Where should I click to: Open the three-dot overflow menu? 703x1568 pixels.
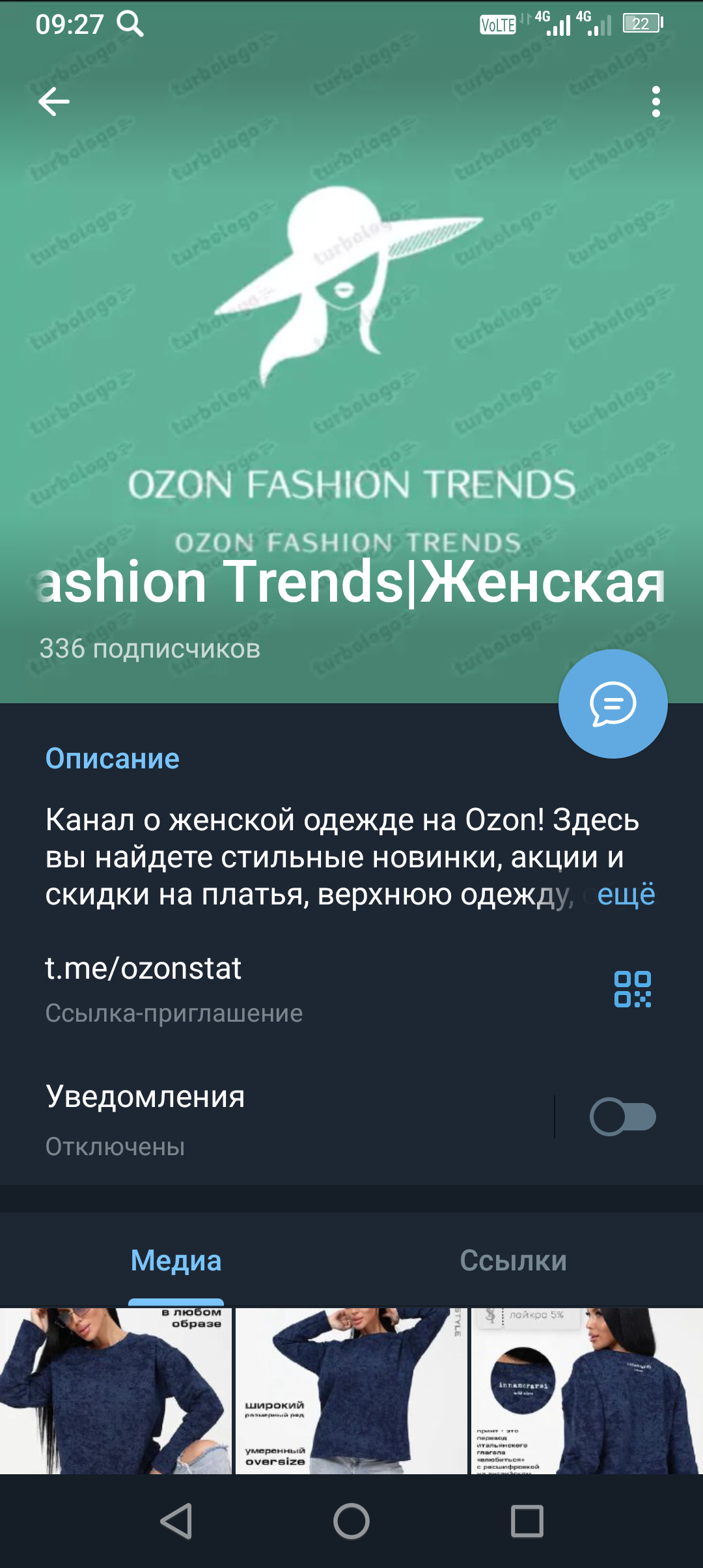pyautogui.click(x=656, y=102)
